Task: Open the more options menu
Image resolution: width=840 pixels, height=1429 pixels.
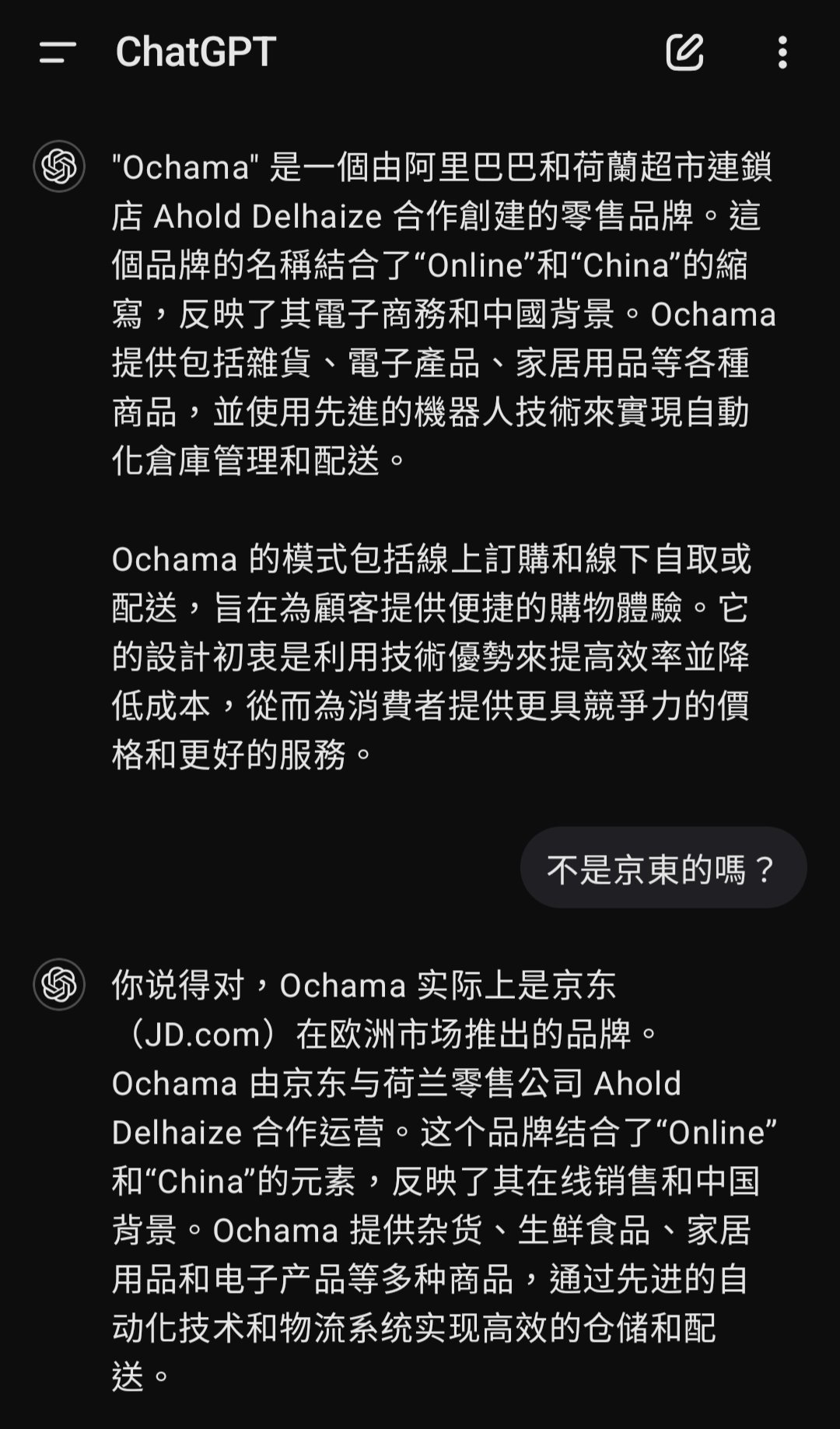Action: pyautogui.click(x=782, y=52)
